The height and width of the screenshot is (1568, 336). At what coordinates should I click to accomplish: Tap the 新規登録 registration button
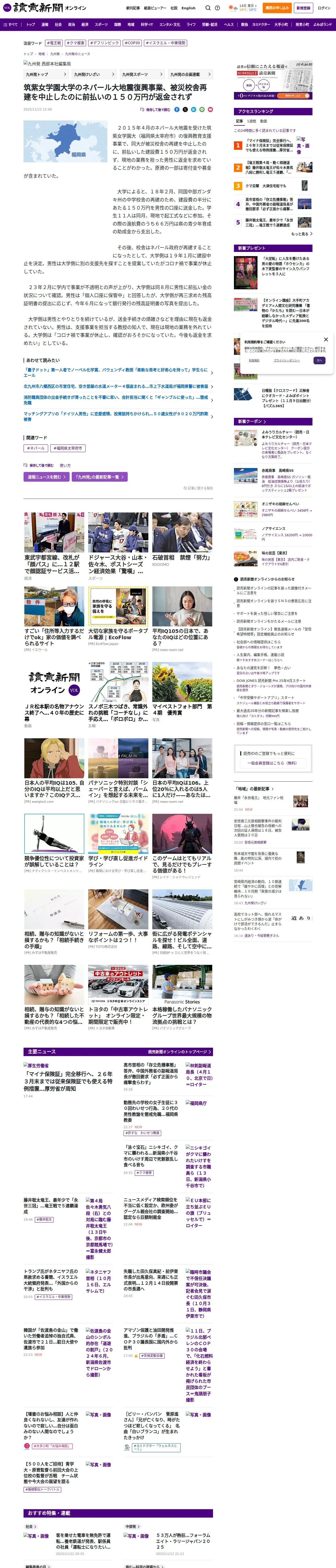(x=303, y=8)
